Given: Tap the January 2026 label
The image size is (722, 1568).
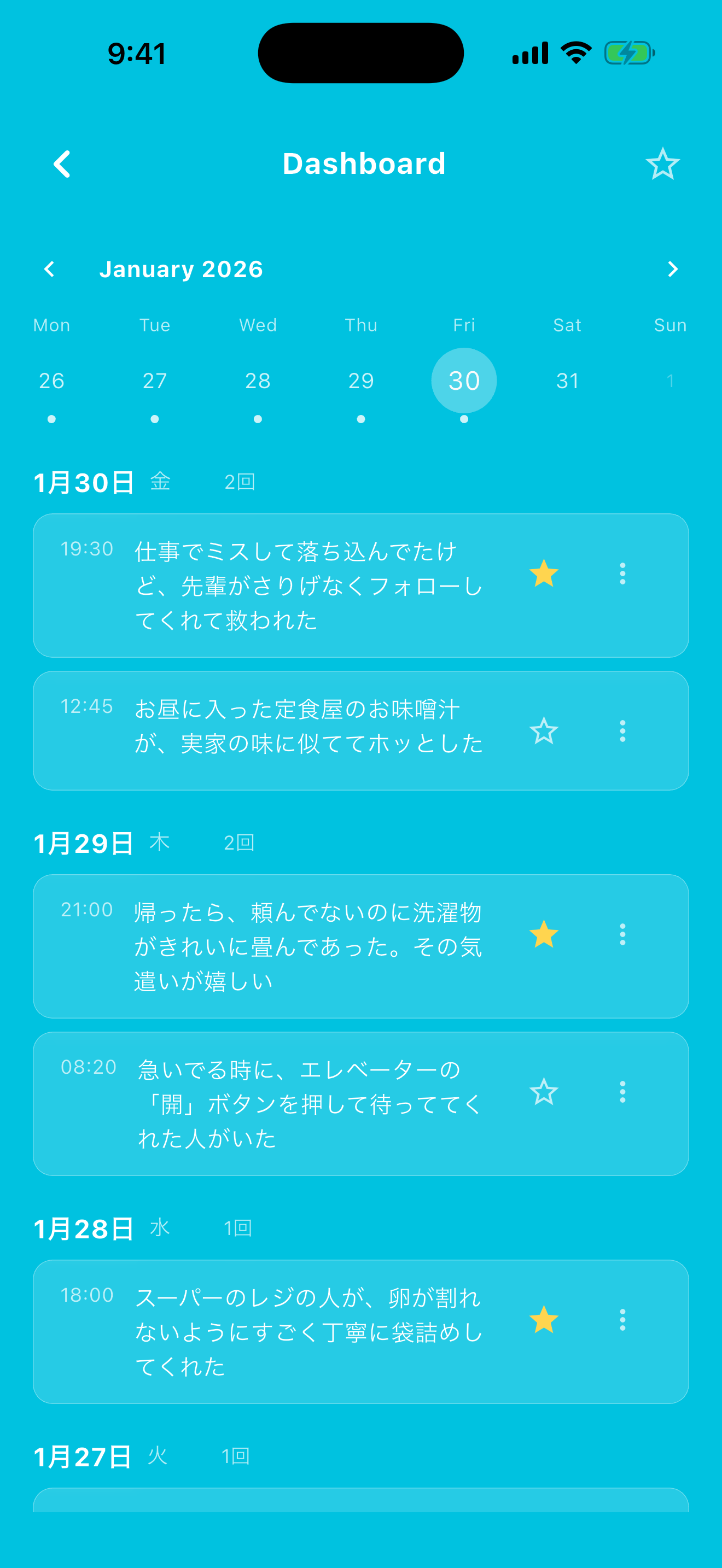Looking at the screenshot, I should 182,268.
